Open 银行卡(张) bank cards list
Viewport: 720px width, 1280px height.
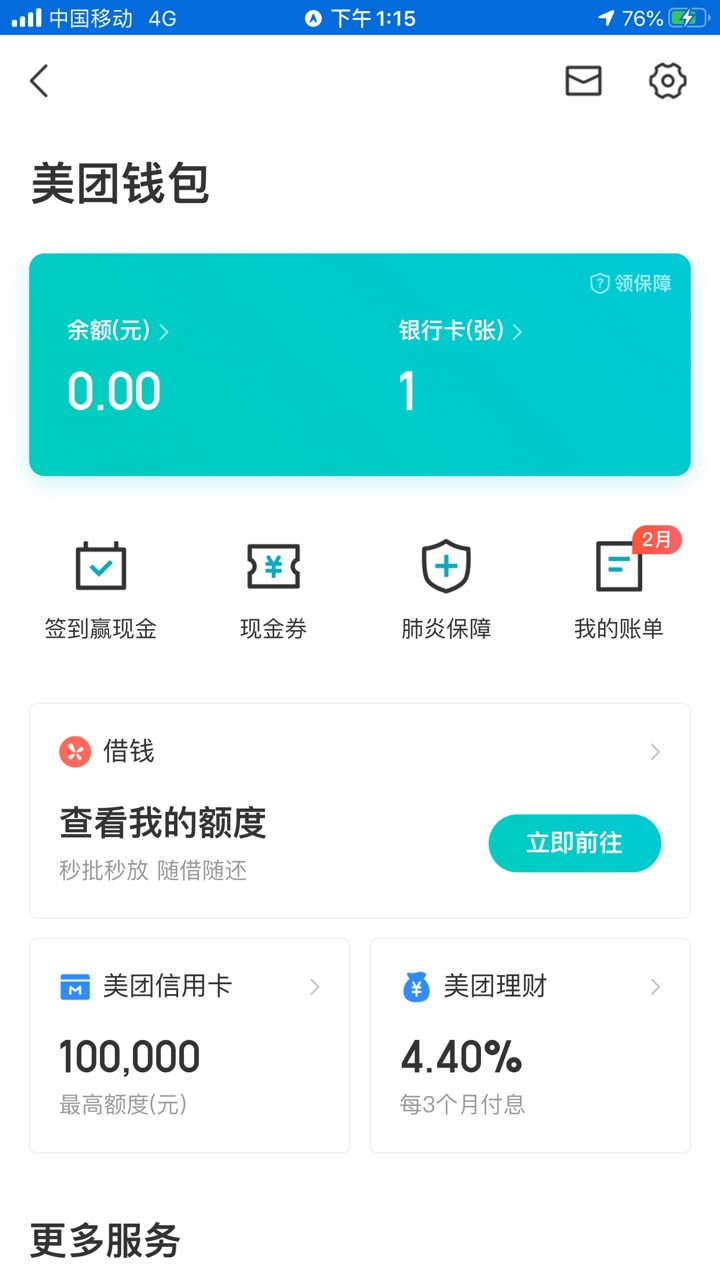pos(460,331)
